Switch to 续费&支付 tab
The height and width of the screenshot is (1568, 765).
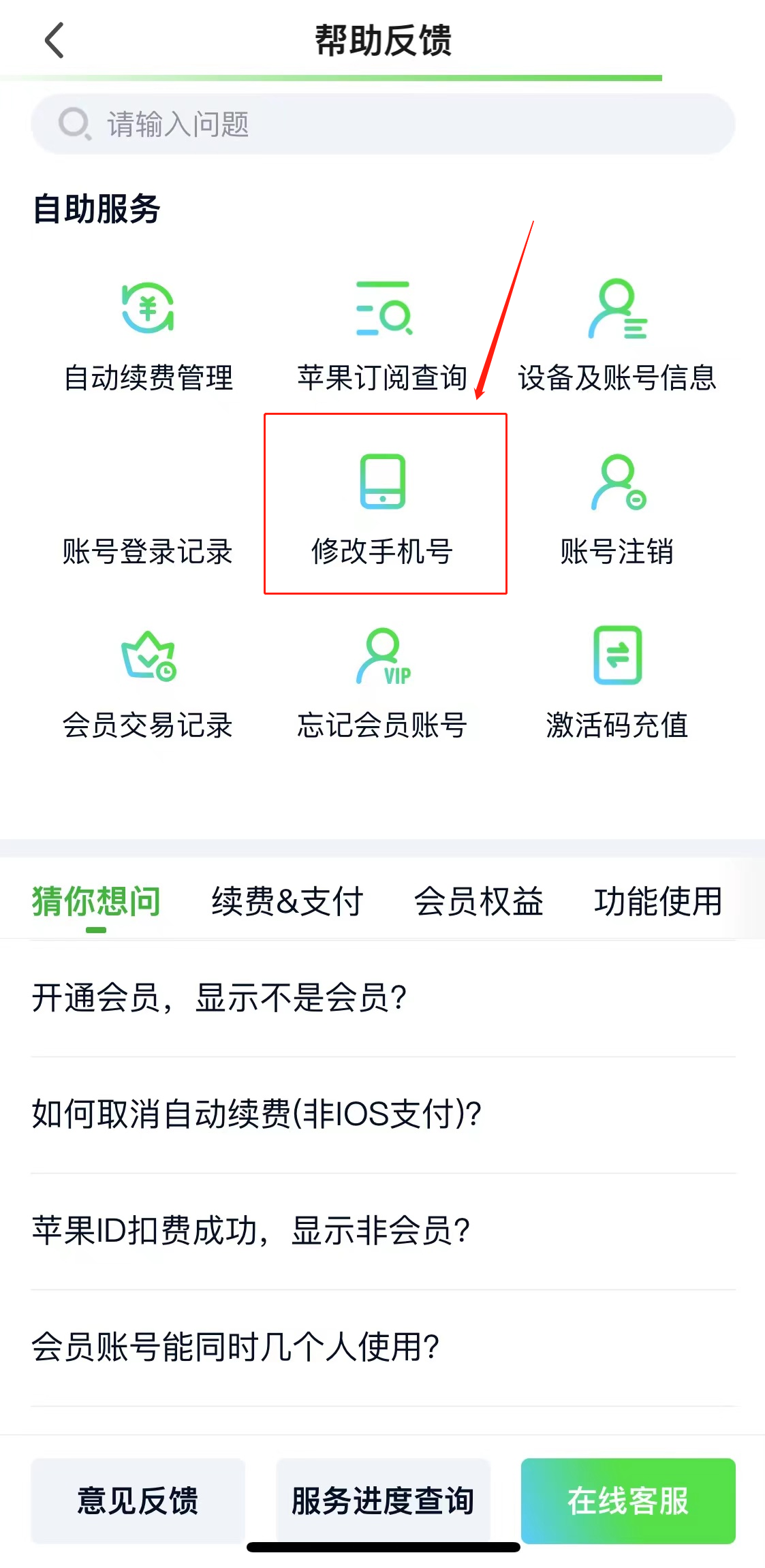coord(287,901)
